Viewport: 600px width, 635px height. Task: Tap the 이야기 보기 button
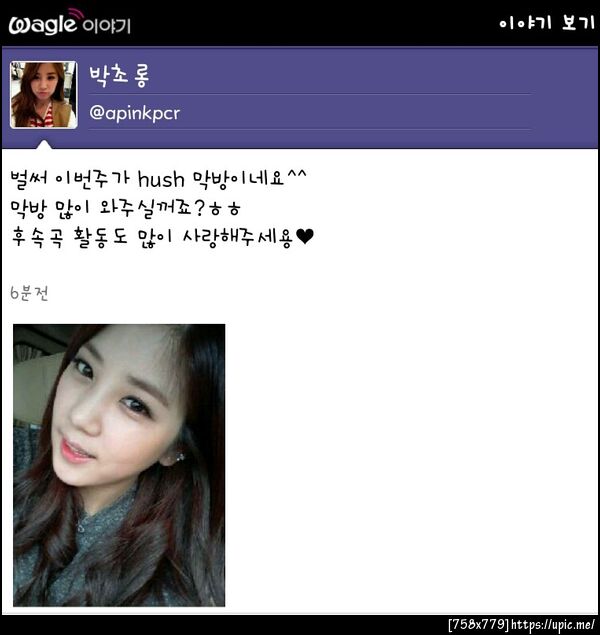[546, 24]
